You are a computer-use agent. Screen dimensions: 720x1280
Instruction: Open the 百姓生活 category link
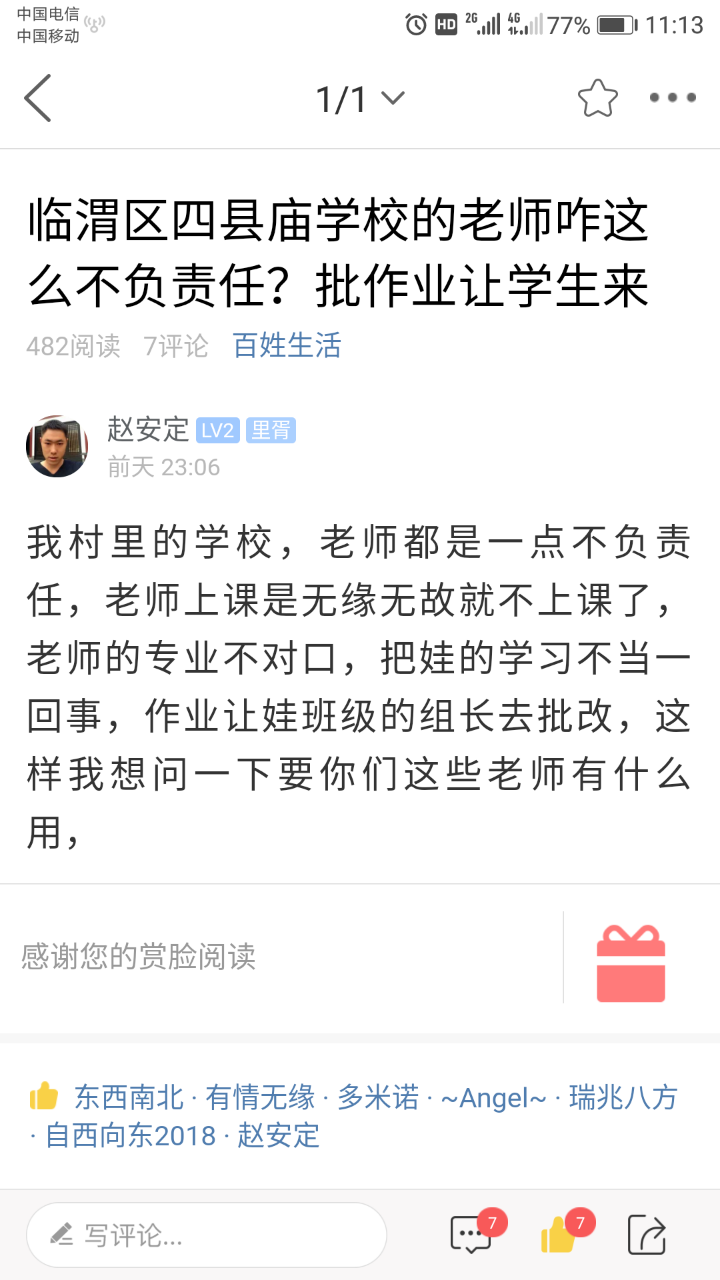[x=287, y=346]
